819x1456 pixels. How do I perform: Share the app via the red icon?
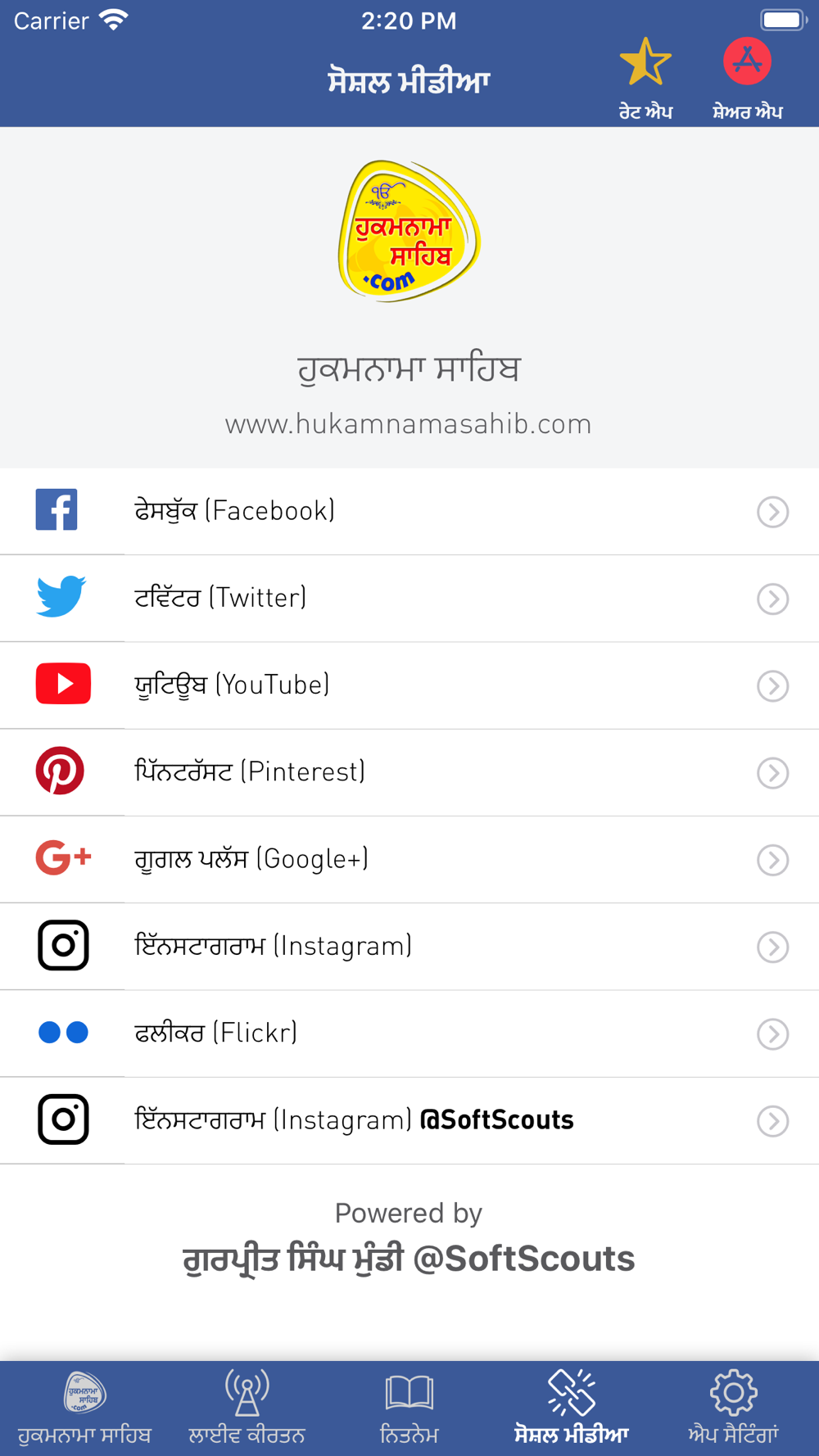click(x=747, y=62)
